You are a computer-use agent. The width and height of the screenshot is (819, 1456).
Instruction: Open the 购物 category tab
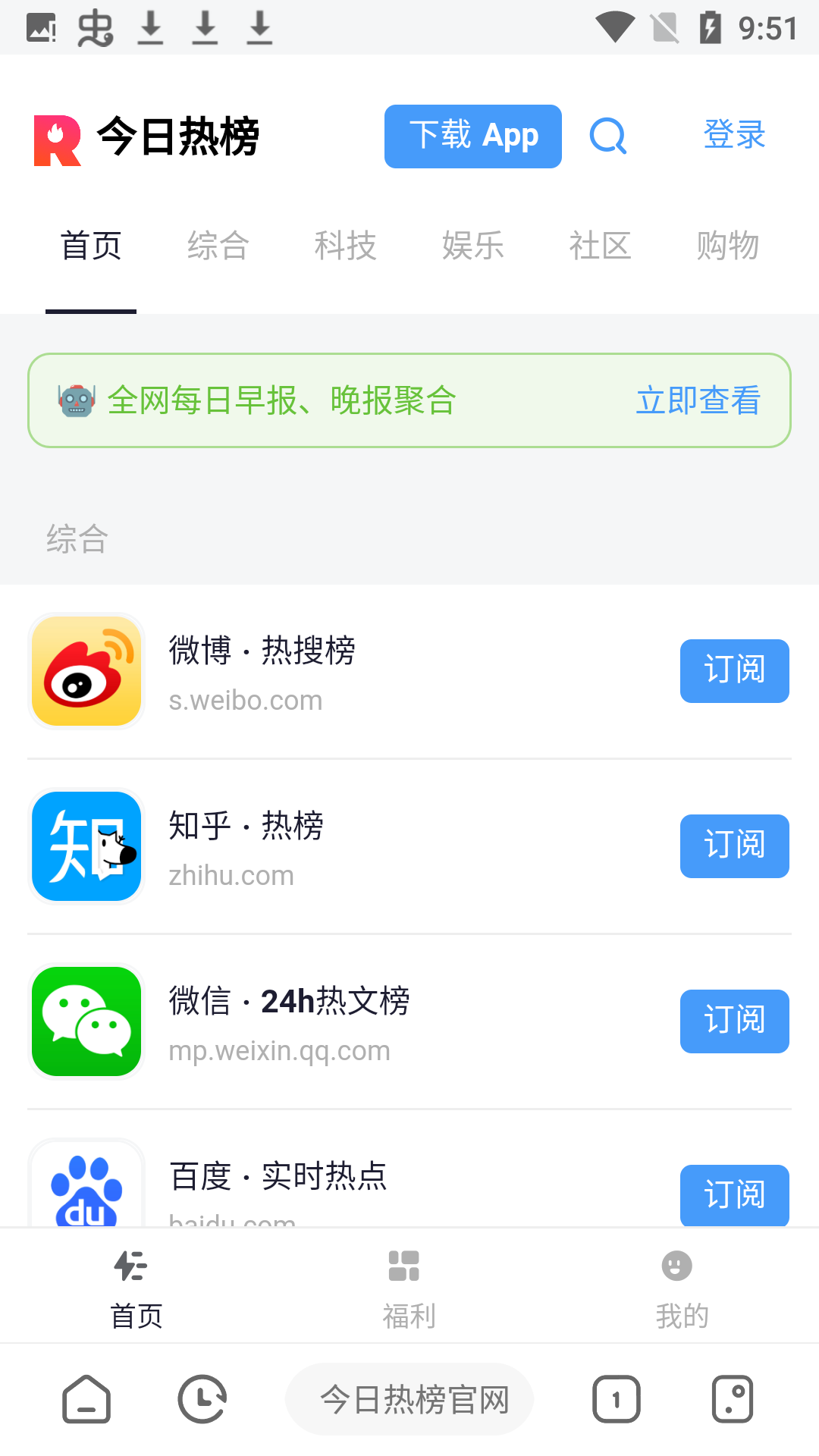(727, 245)
